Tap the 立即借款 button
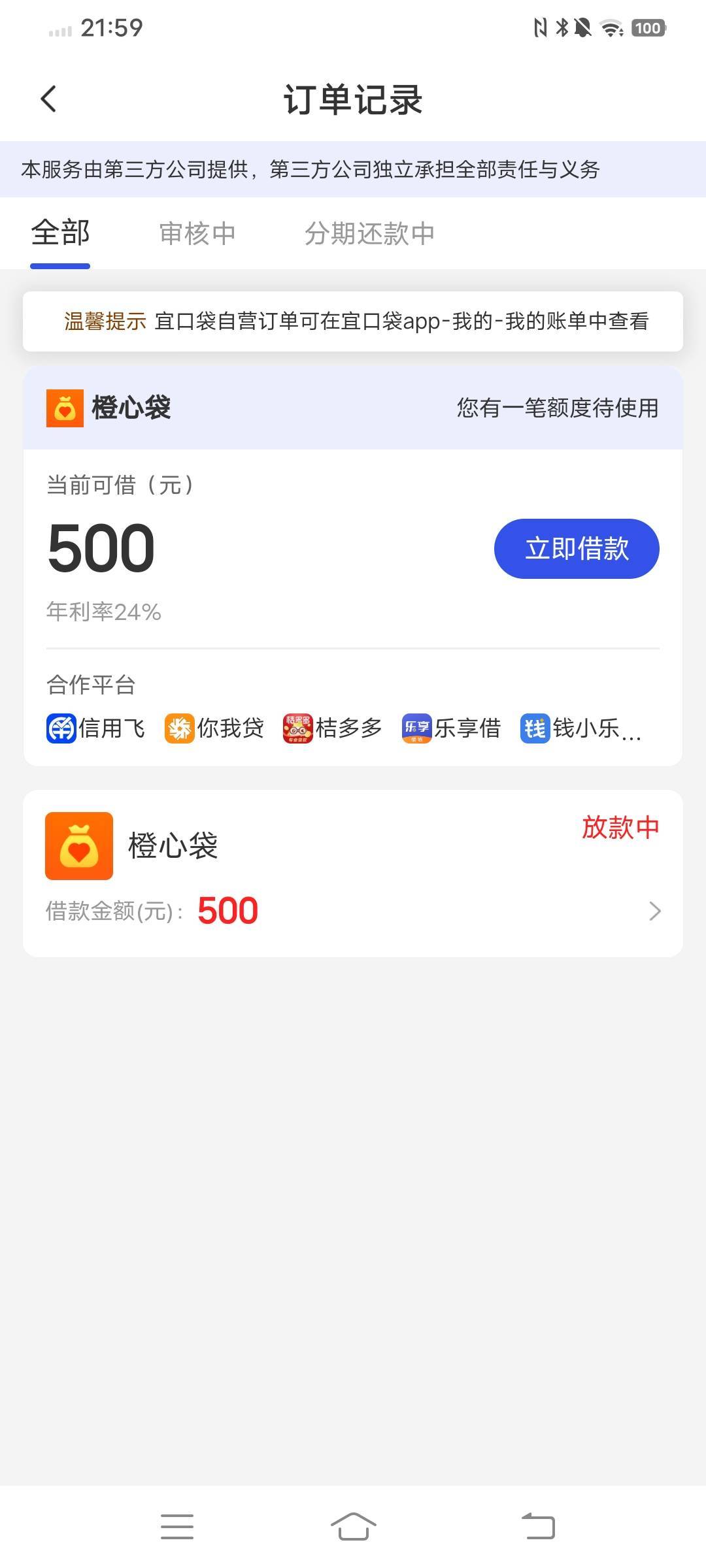 pyautogui.click(x=577, y=548)
